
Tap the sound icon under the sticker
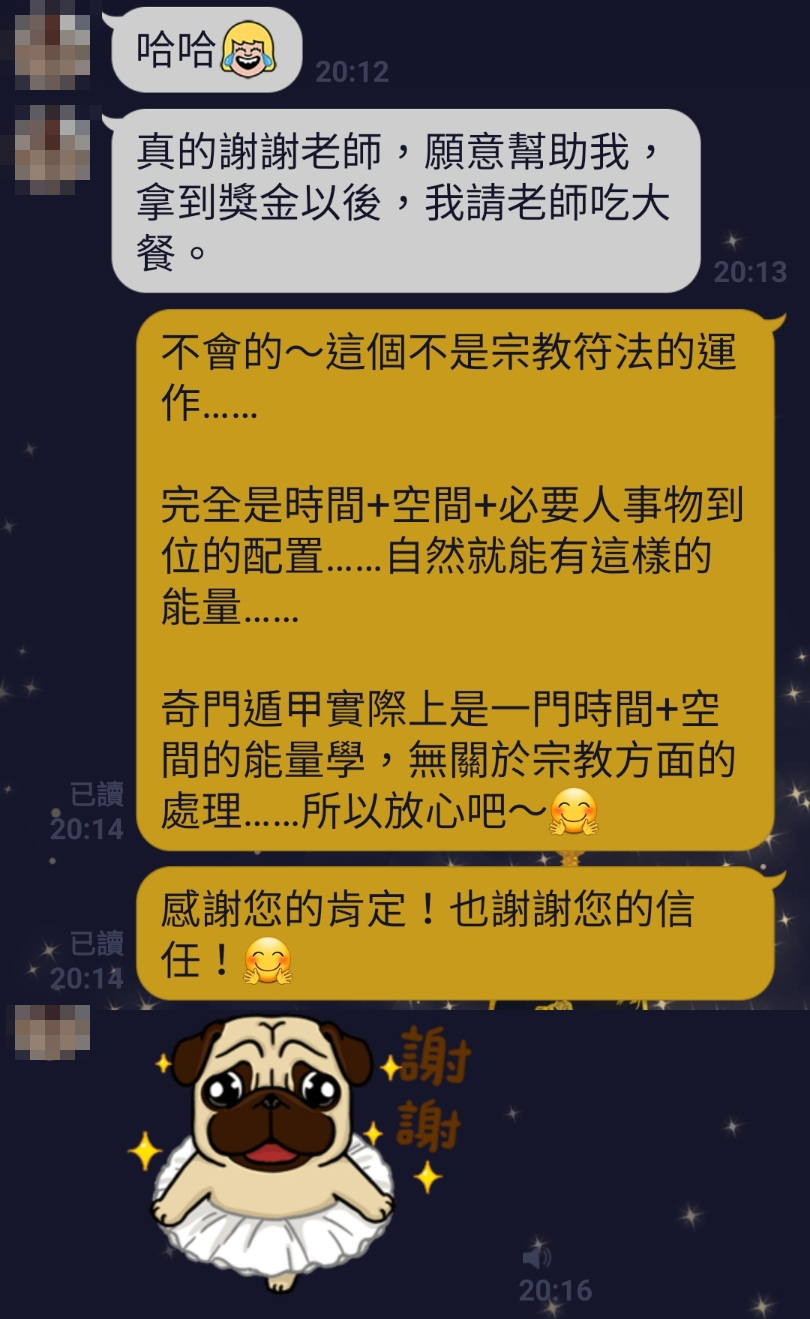[x=537, y=1256]
